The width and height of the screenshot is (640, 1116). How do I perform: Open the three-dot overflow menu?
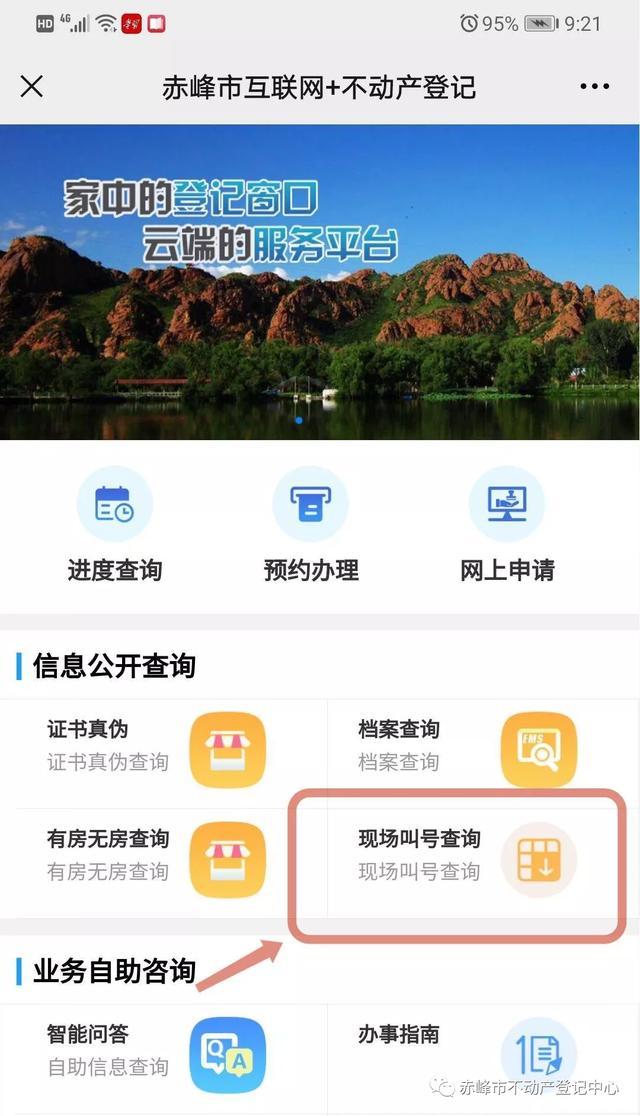594,87
